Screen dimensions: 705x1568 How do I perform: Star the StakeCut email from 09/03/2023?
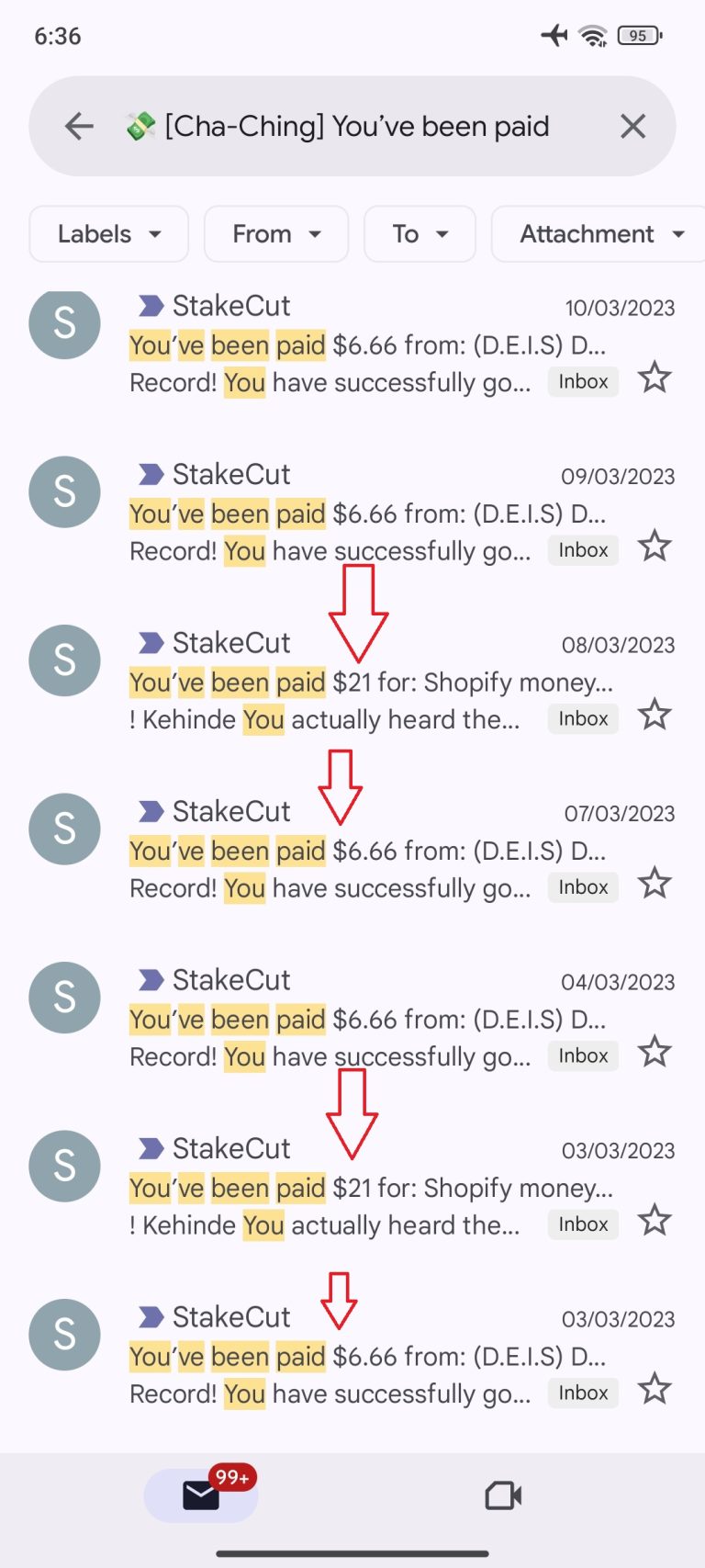click(655, 547)
